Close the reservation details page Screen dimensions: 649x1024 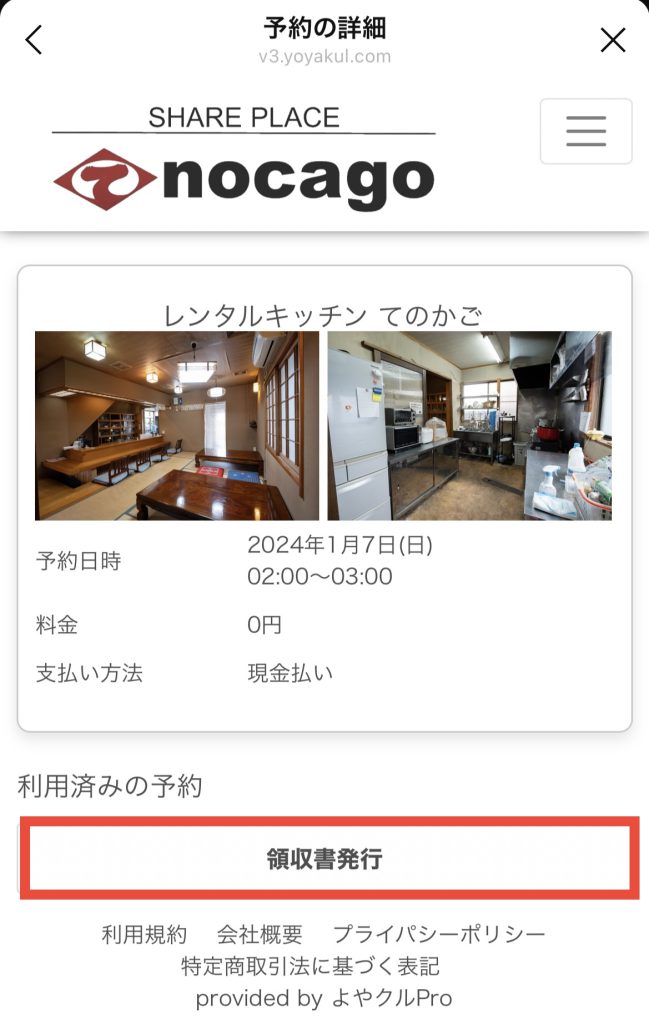tap(612, 40)
